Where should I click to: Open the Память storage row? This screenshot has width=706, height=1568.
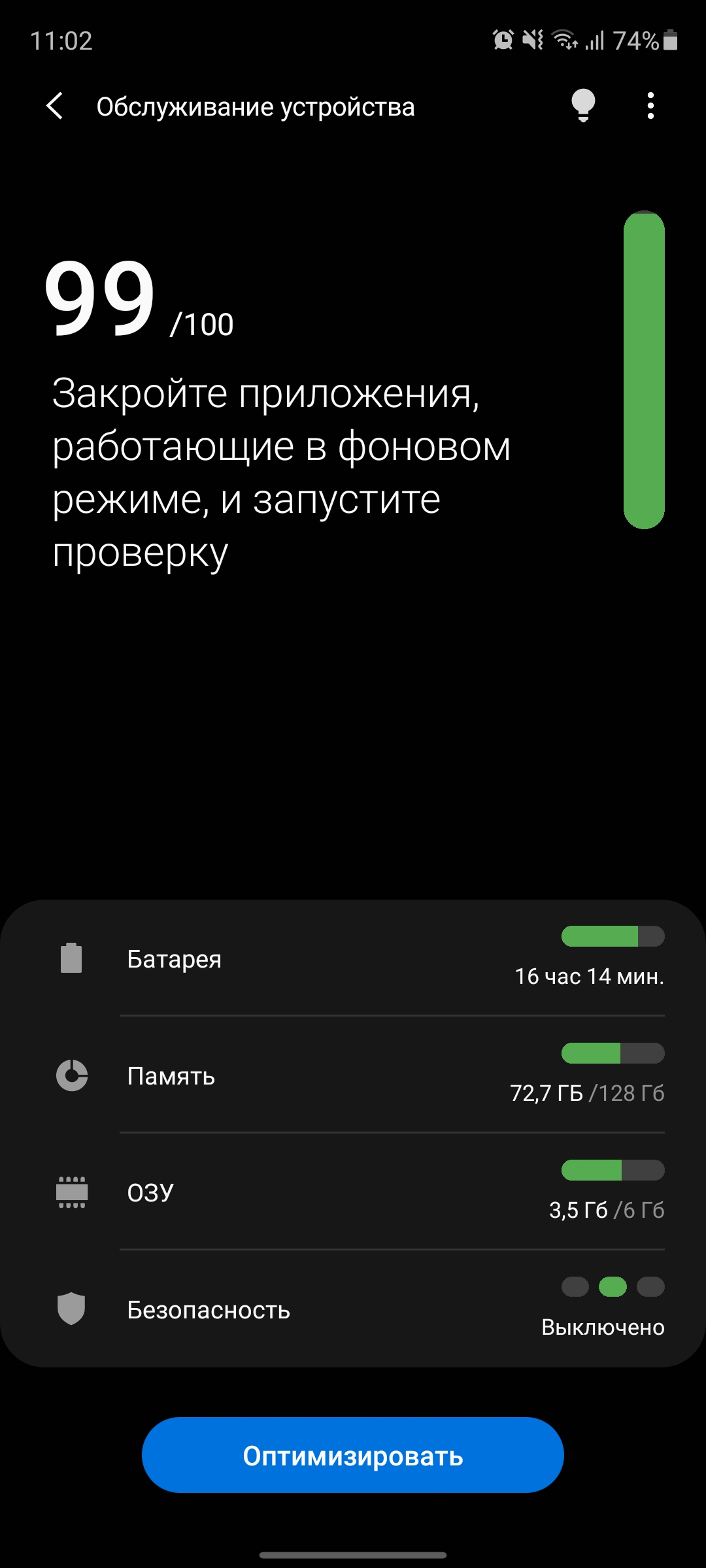(353, 1075)
